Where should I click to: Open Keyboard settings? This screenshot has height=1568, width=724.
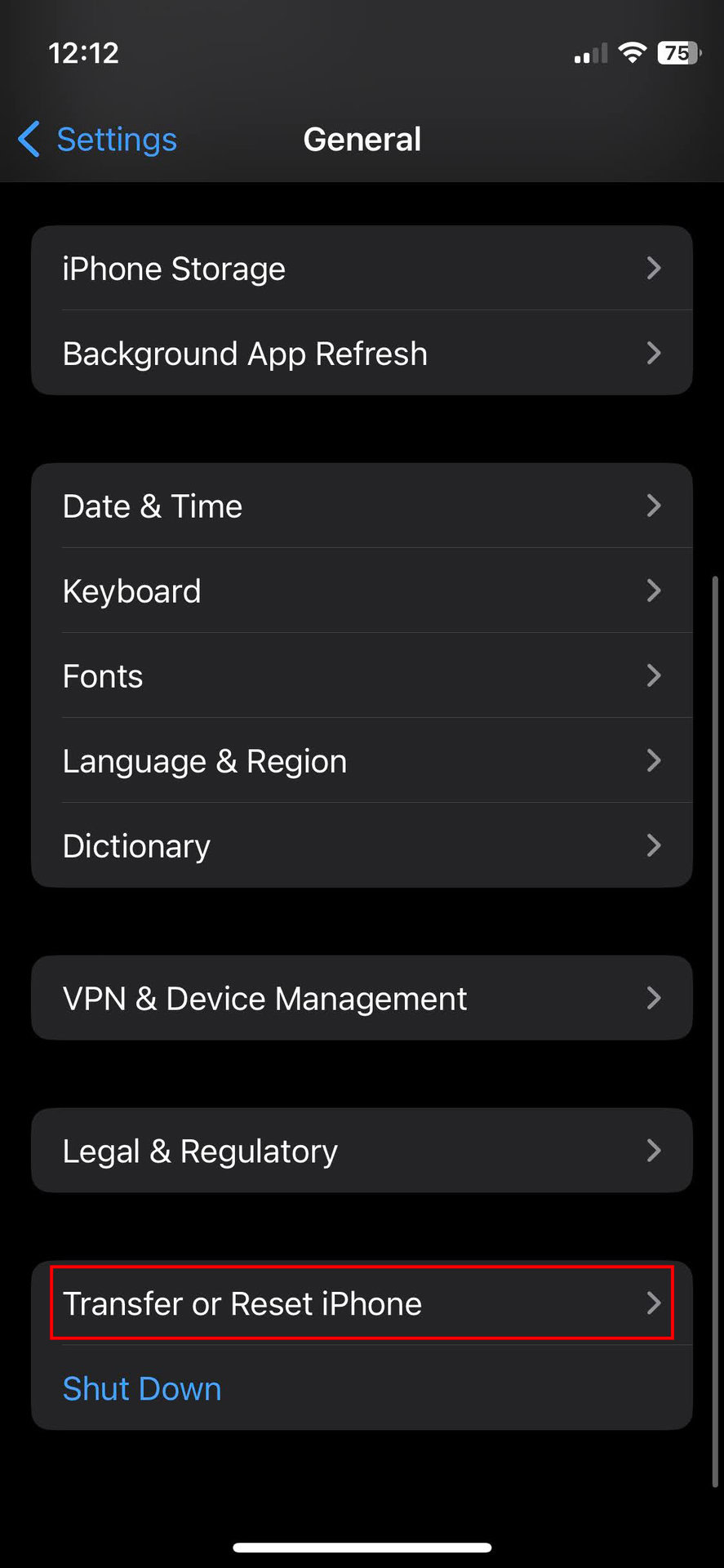pyautogui.click(x=361, y=591)
